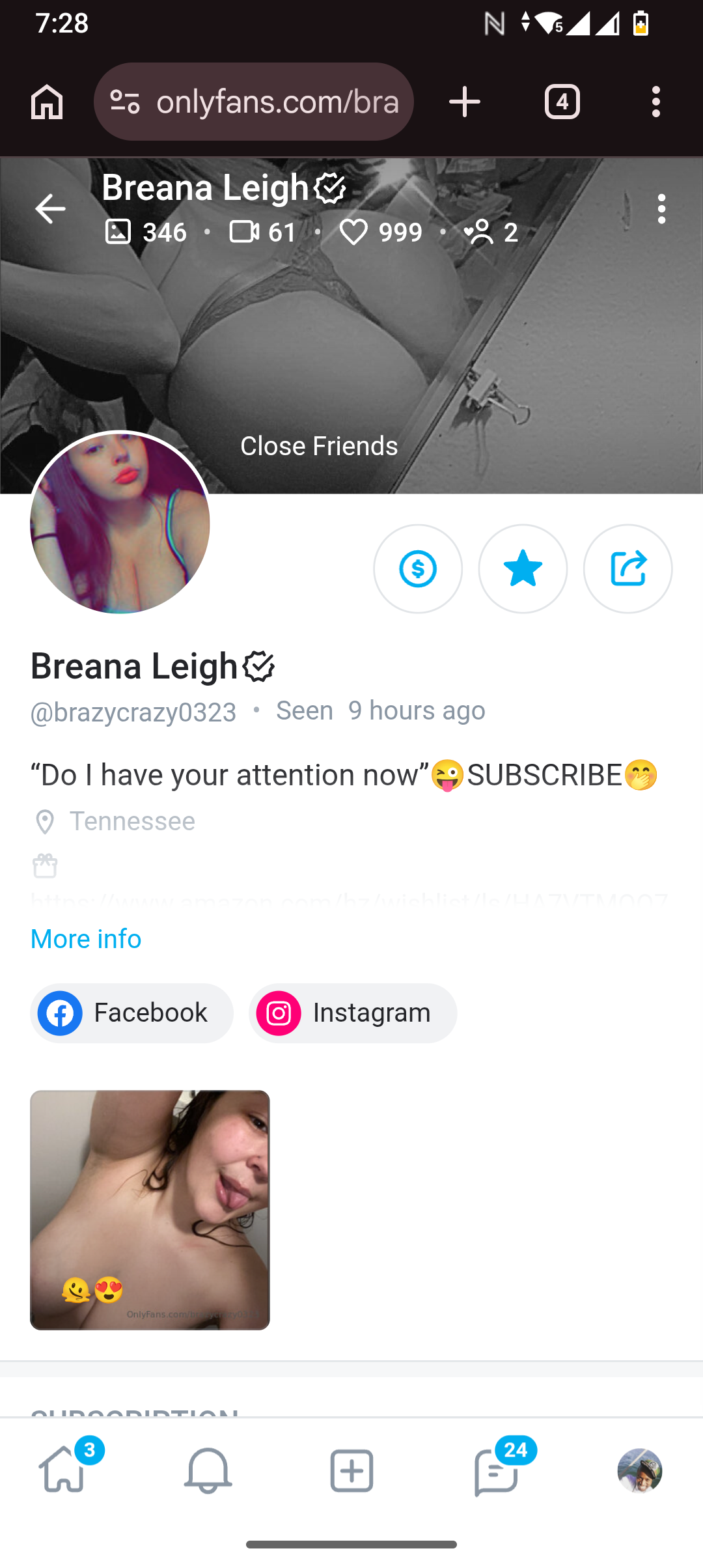The height and width of the screenshot is (1568, 703).
Task: View the round profile avatar picture
Action: [120, 523]
